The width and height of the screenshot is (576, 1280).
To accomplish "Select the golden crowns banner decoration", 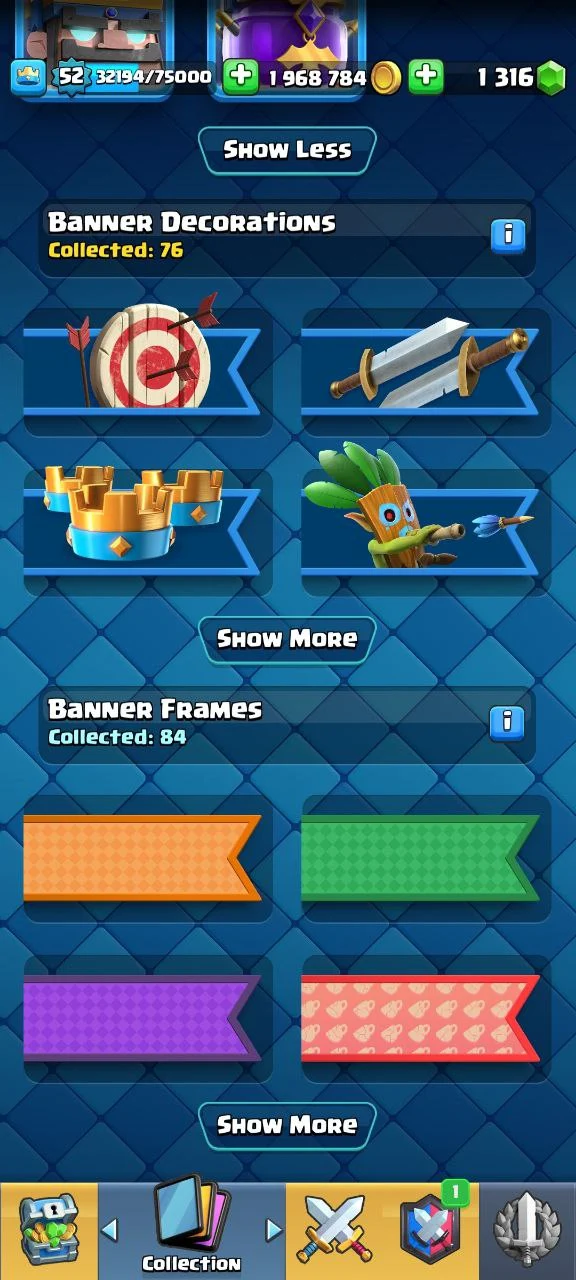I will click(148, 532).
